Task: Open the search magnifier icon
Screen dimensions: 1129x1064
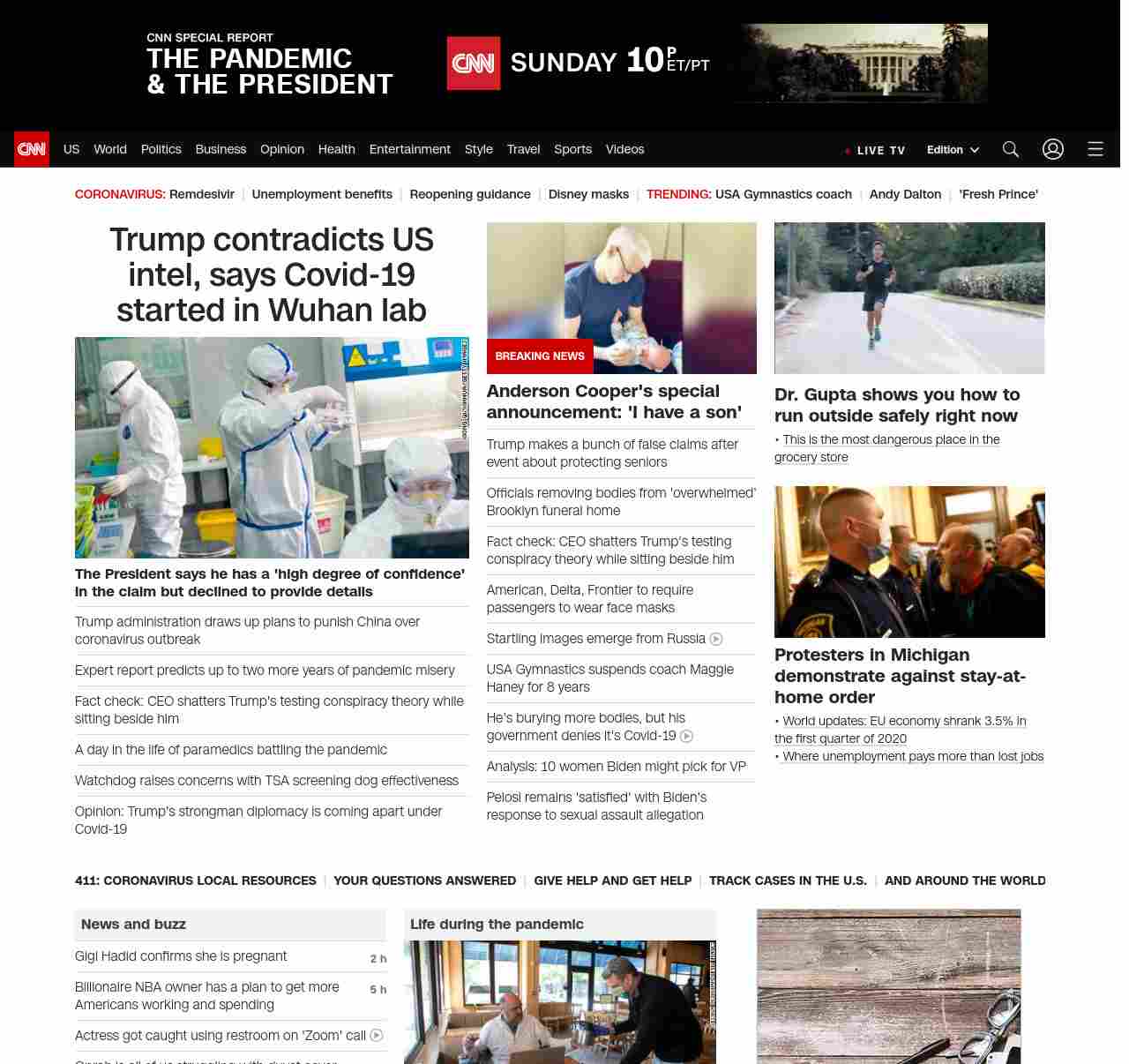Action: click(1010, 149)
